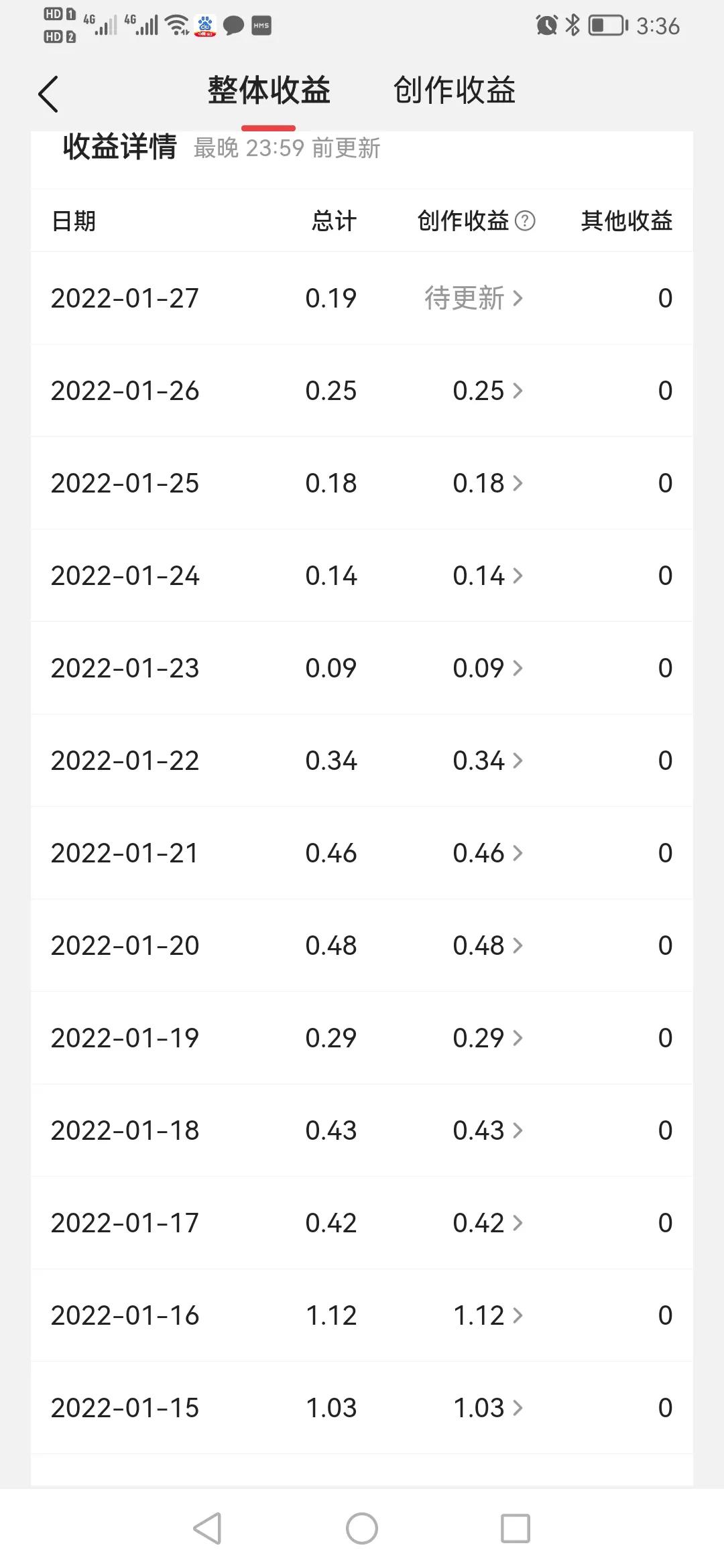Select the 整体收益 tab
The height and width of the screenshot is (1568, 724).
point(269,90)
